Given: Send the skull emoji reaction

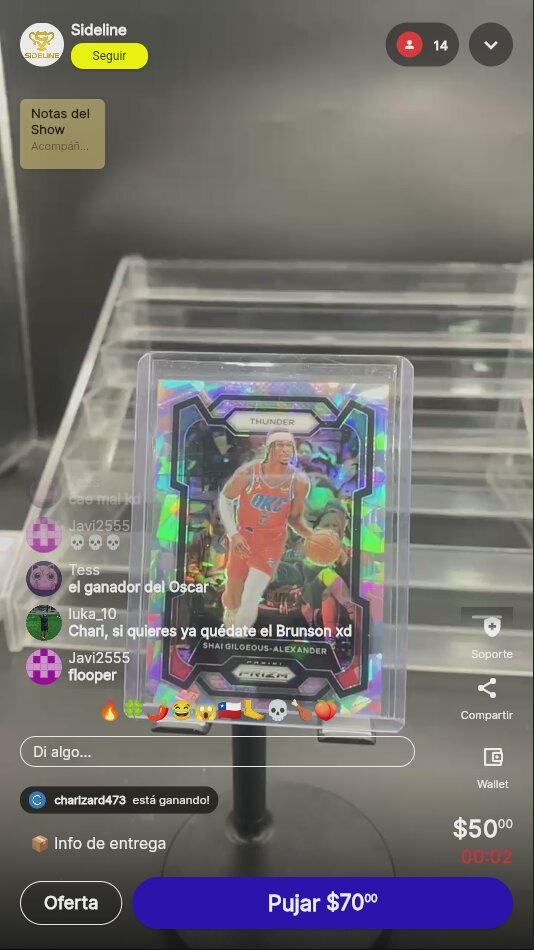Looking at the screenshot, I should coord(278,709).
